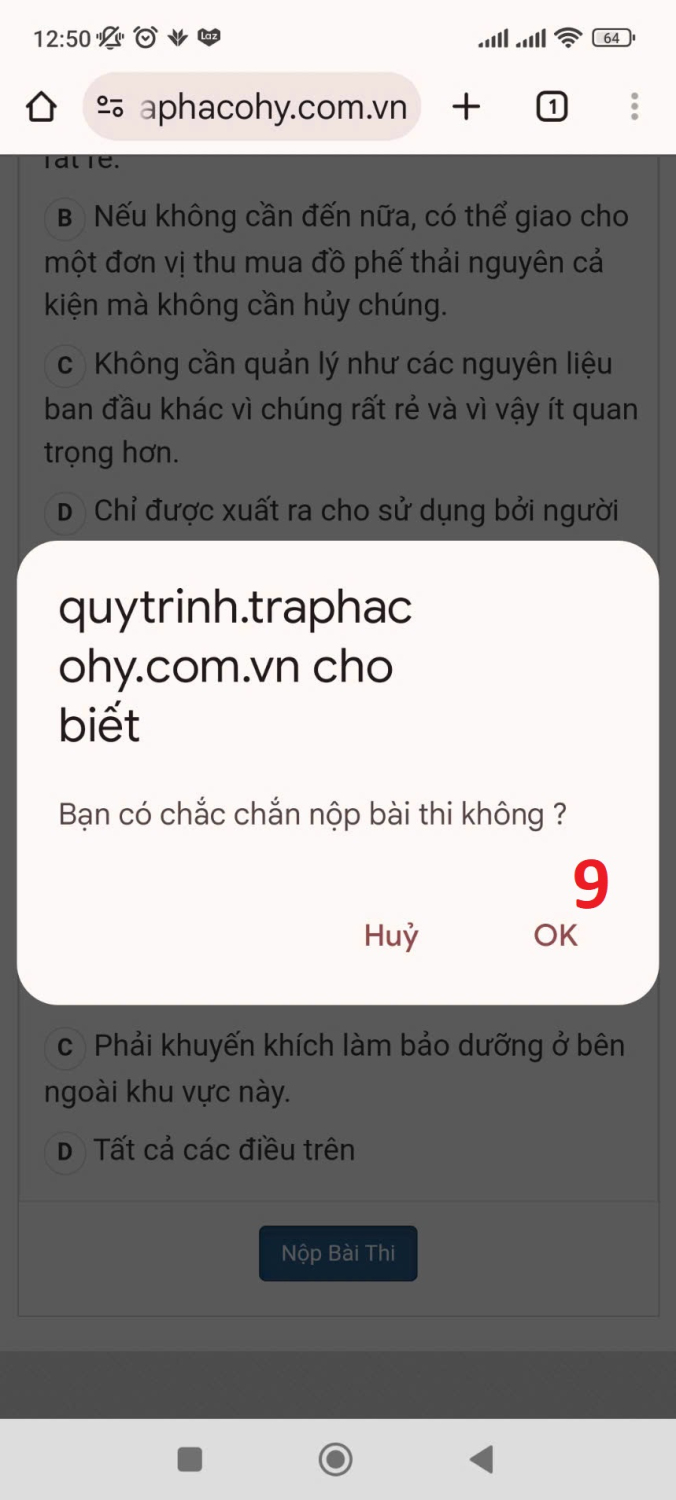View site info for this page
Screen dimensions: 676x1500
coord(110,107)
